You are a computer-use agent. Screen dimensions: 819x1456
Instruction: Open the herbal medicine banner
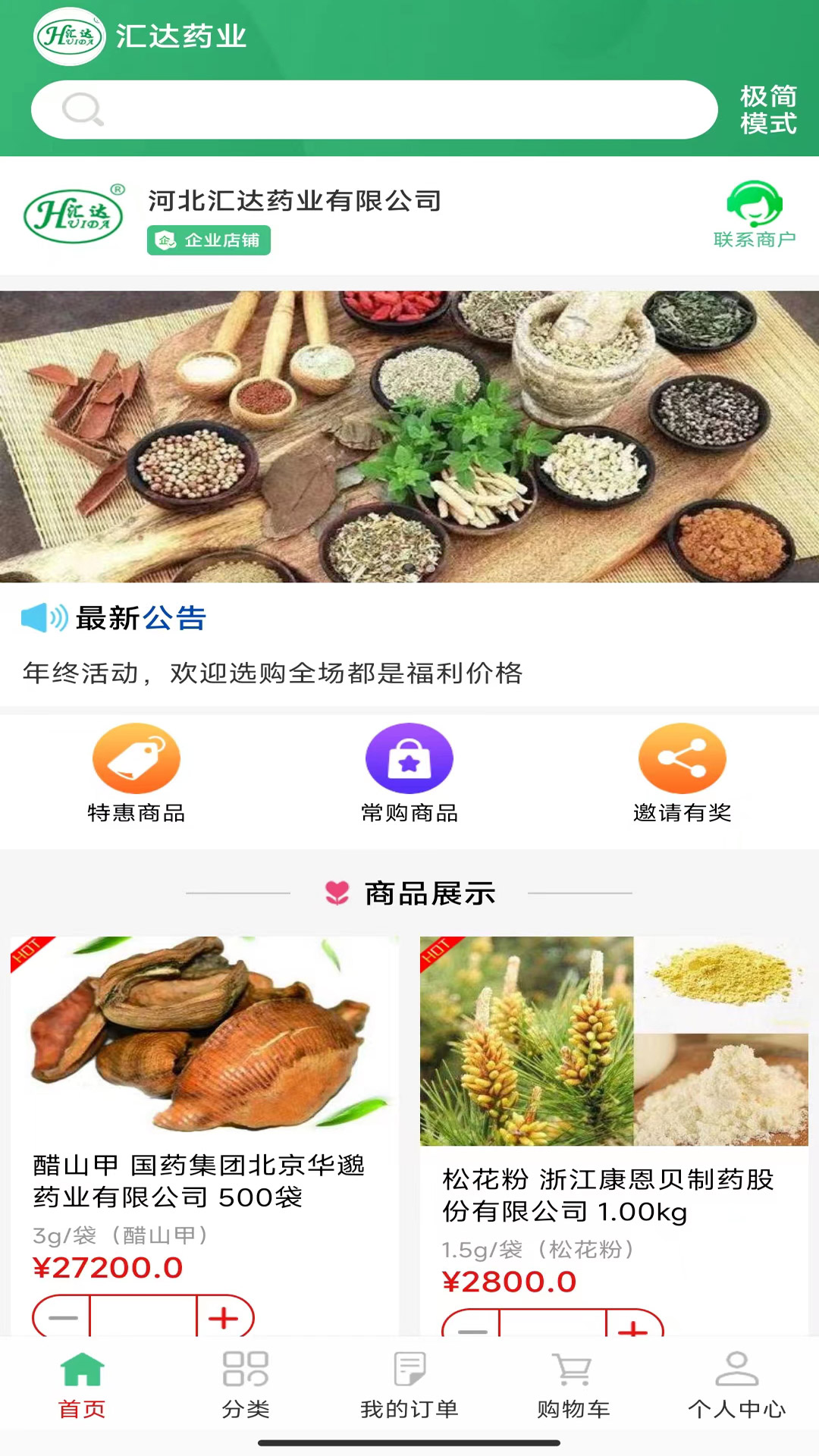409,437
